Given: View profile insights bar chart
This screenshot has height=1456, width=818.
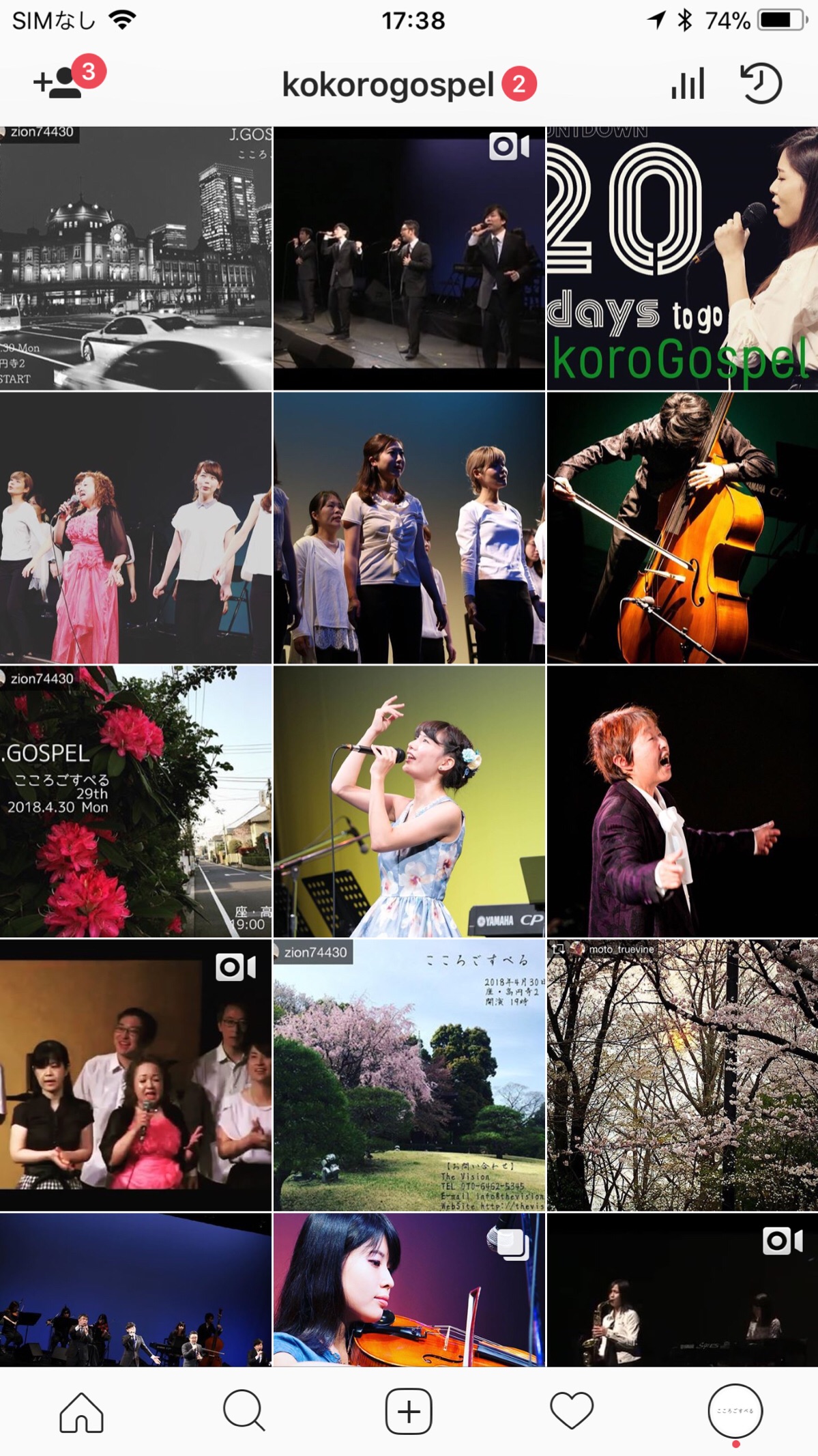Looking at the screenshot, I should click(687, 85).
